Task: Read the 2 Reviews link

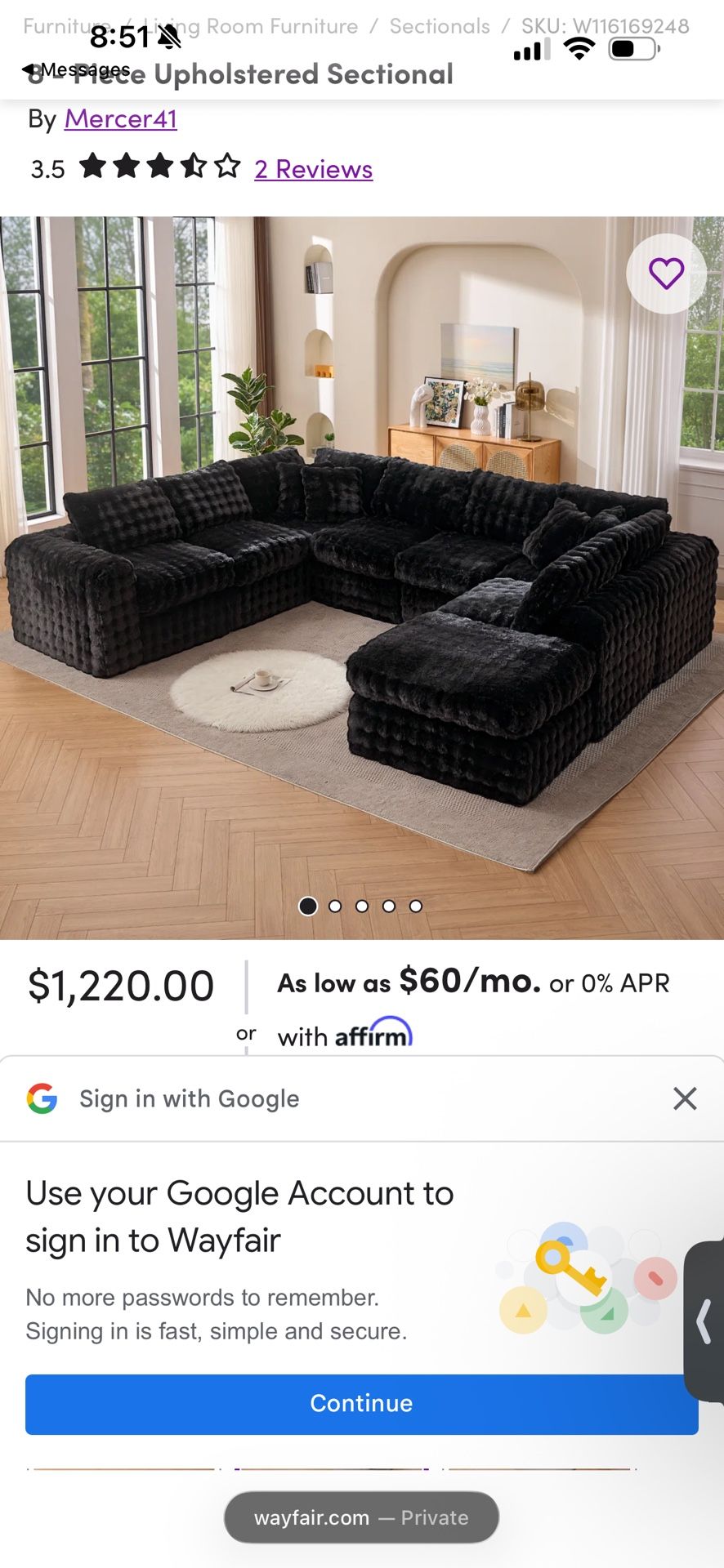Action: pyautogui.click(x=313, y=169)
